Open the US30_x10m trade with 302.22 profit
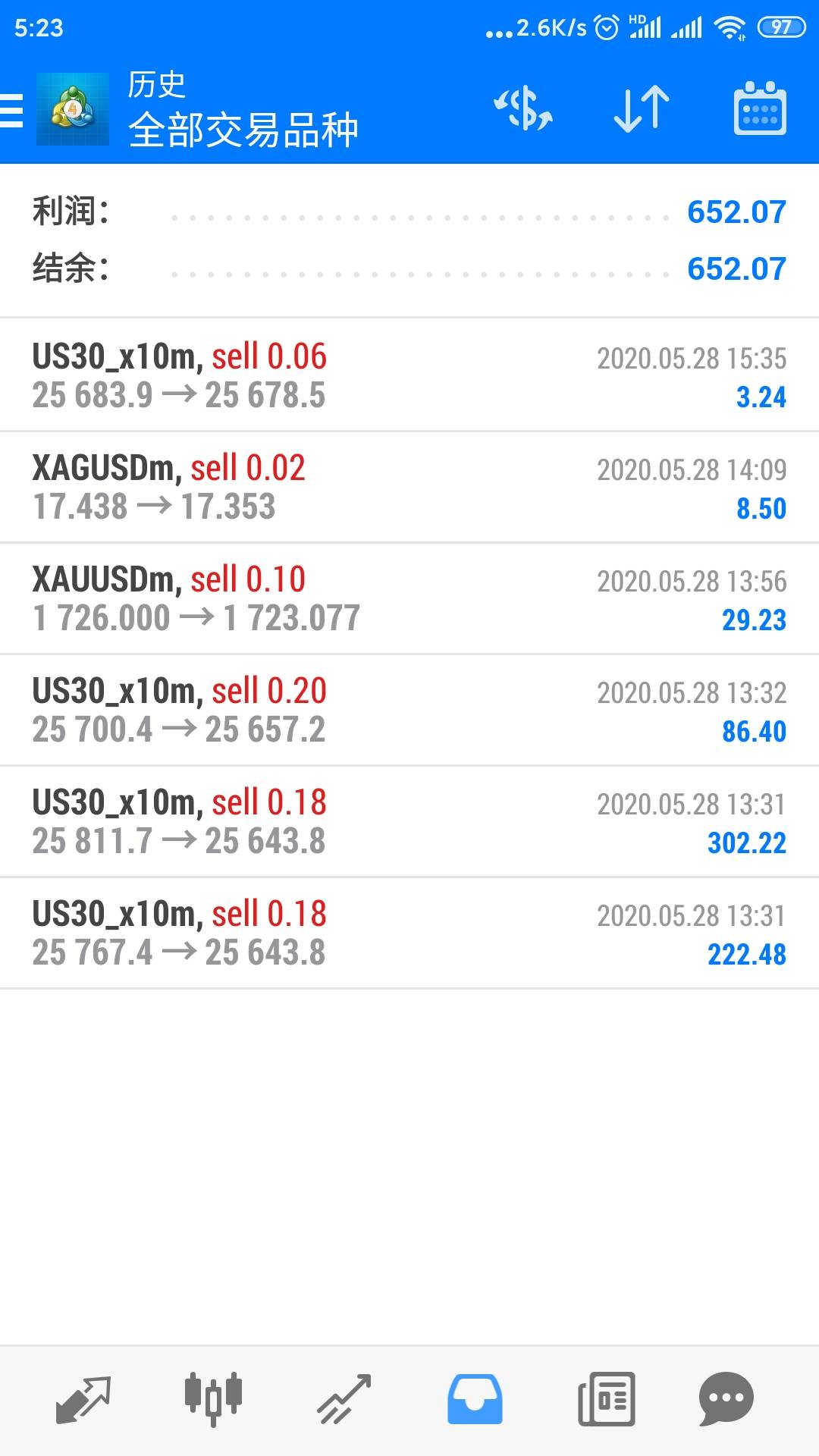This screenshot has width=819, height=1456. tap(409, 821)
